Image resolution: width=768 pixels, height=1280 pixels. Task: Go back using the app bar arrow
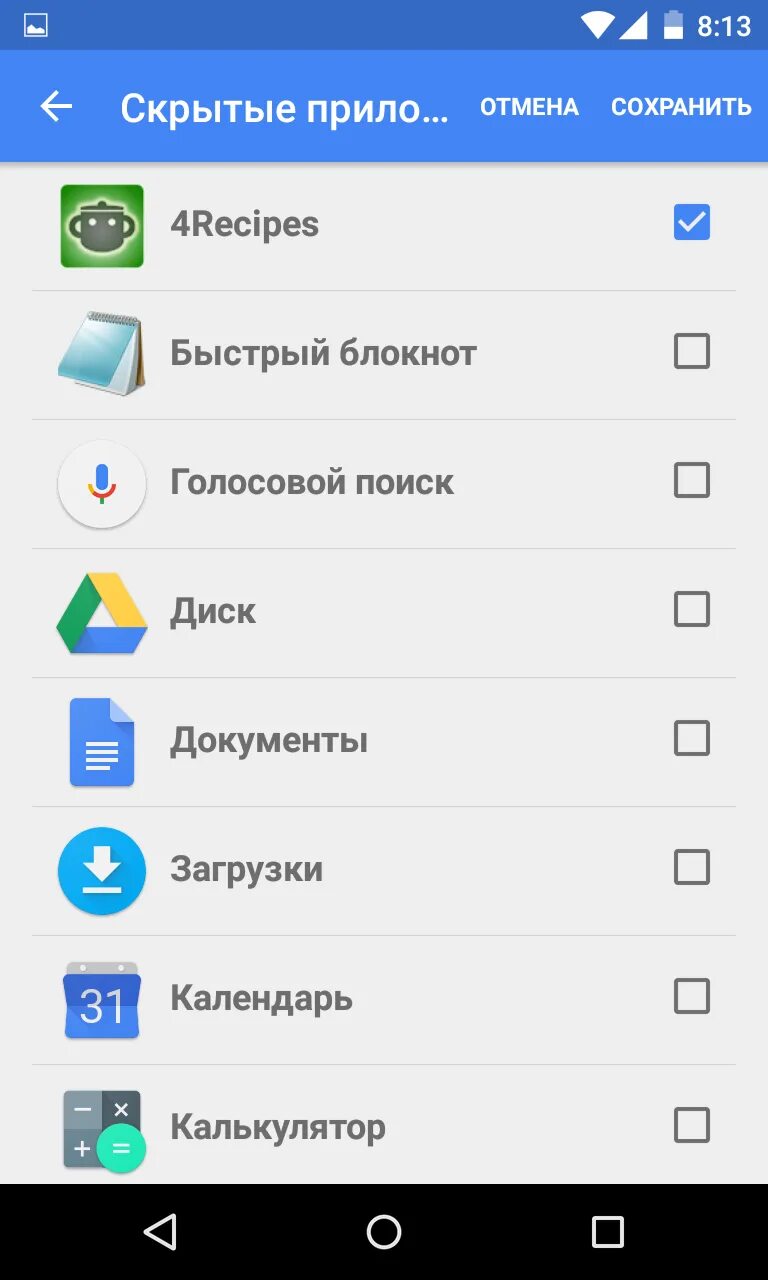pos(57,107)
